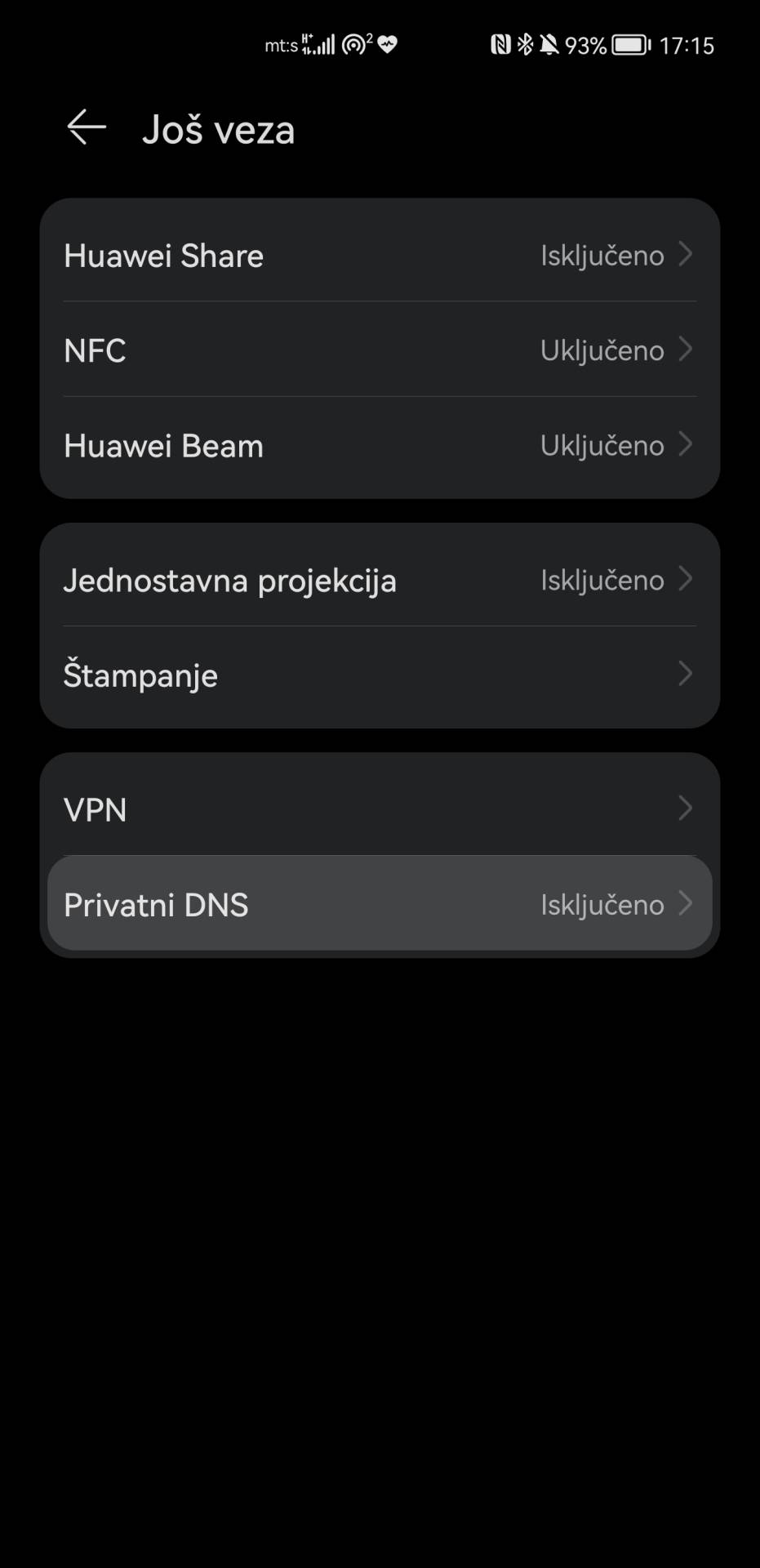Tap the Isključeno status next to Jednostavna projekcija
This screenshot has height=1568, width=760.
pyautogui.click(x=602, y=580)
